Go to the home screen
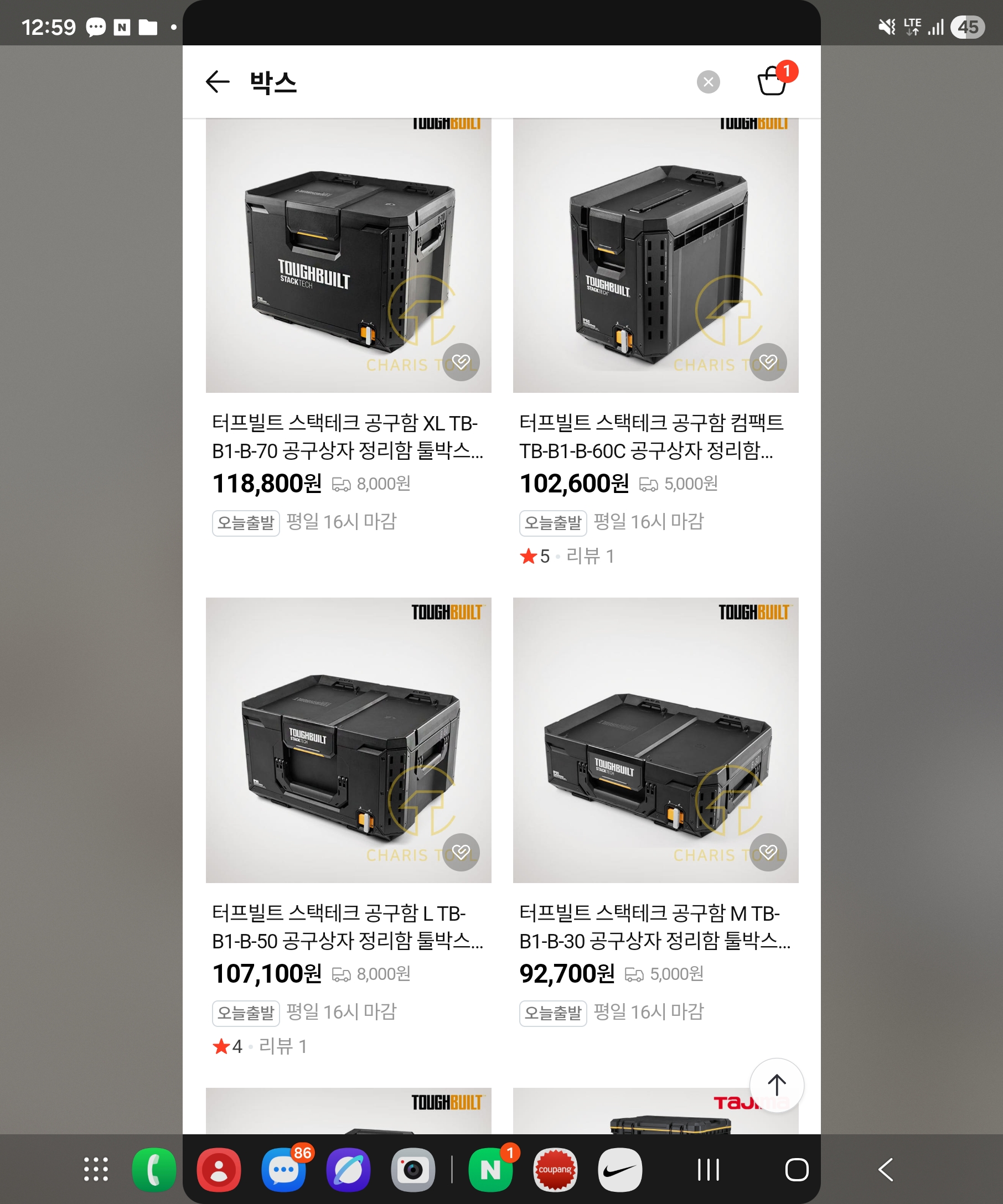 click(x=797, y=1170)
